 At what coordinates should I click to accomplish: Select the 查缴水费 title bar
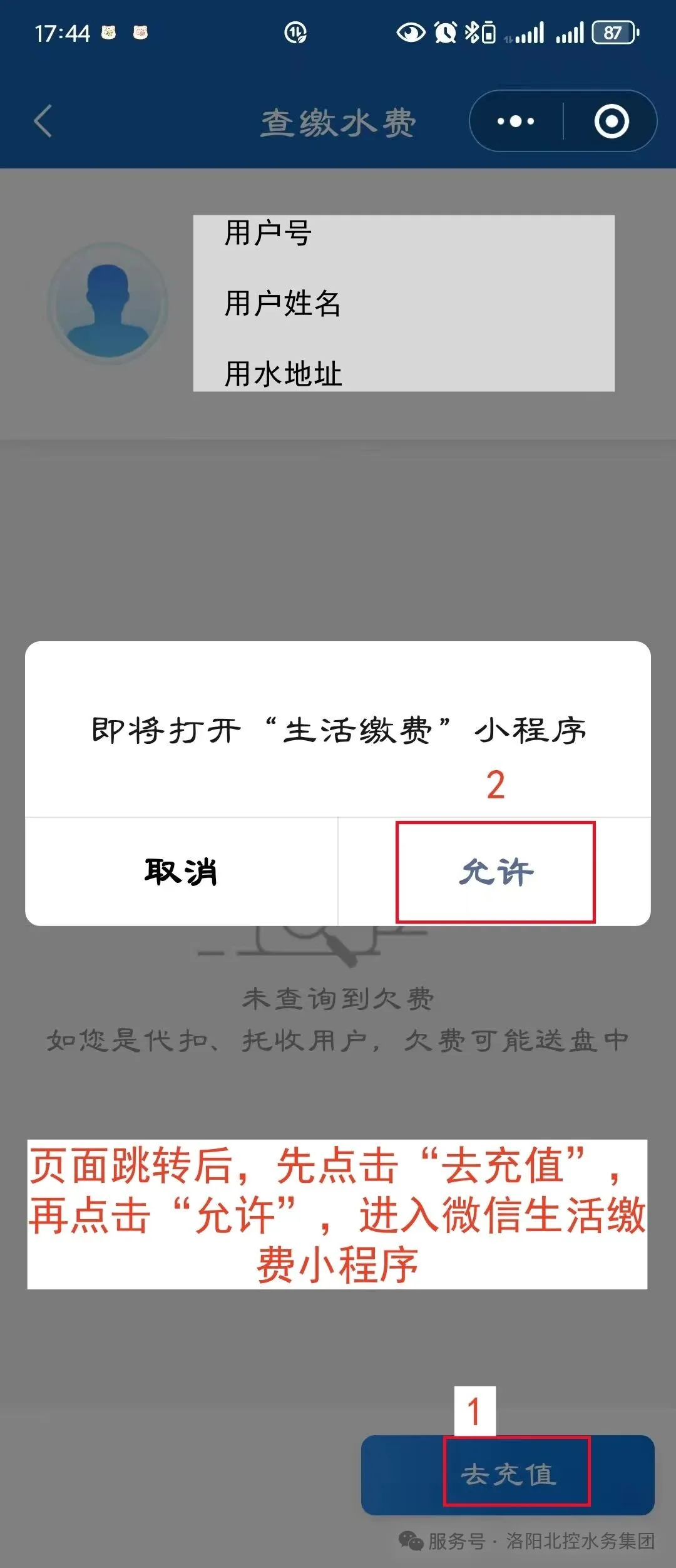click(338, 121)
